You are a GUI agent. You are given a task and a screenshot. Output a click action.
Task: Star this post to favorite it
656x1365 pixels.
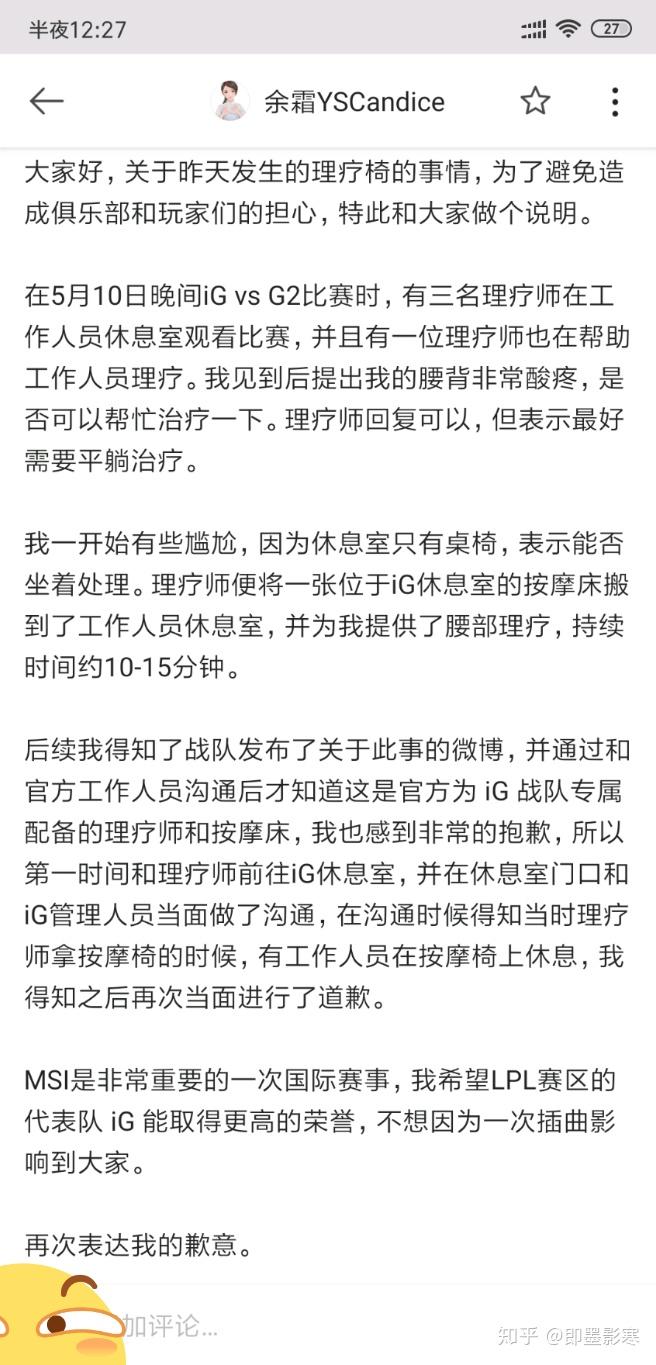point(535,101)
